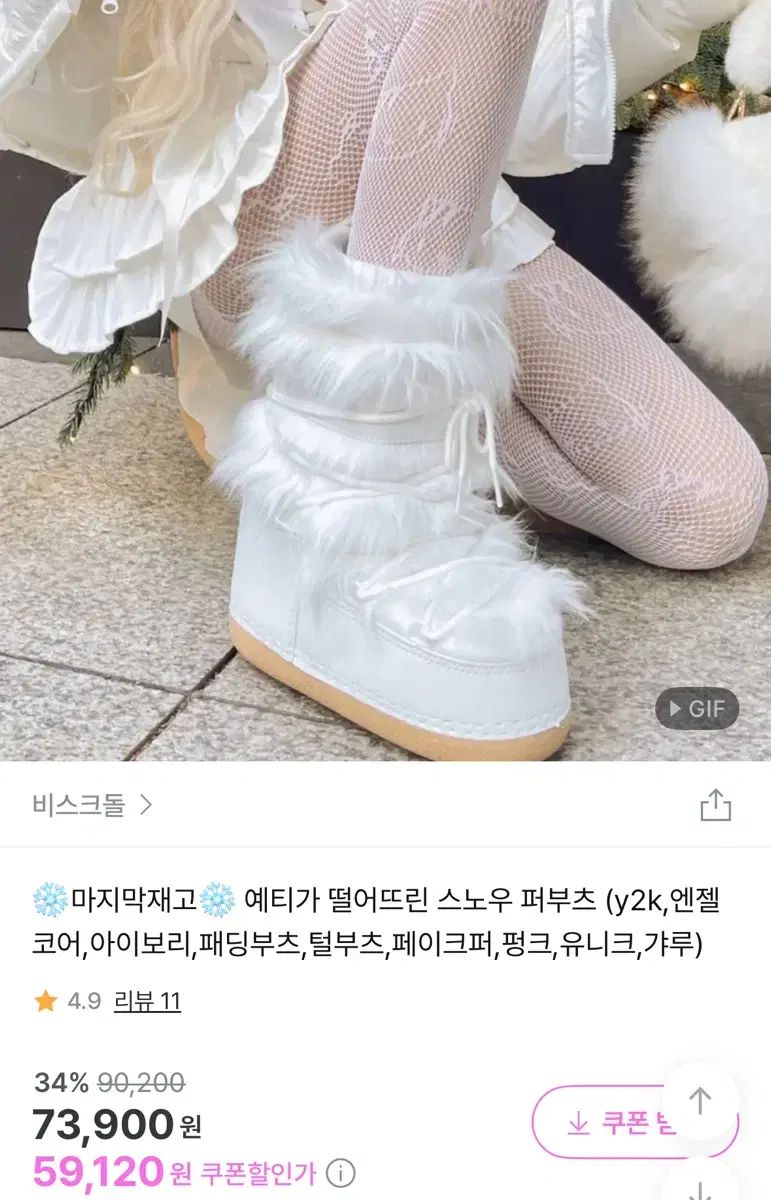Screen dimensions: 771x1200
Task: Open the 쿠폰할인가 info icon
Action: tap(340, 1173)
